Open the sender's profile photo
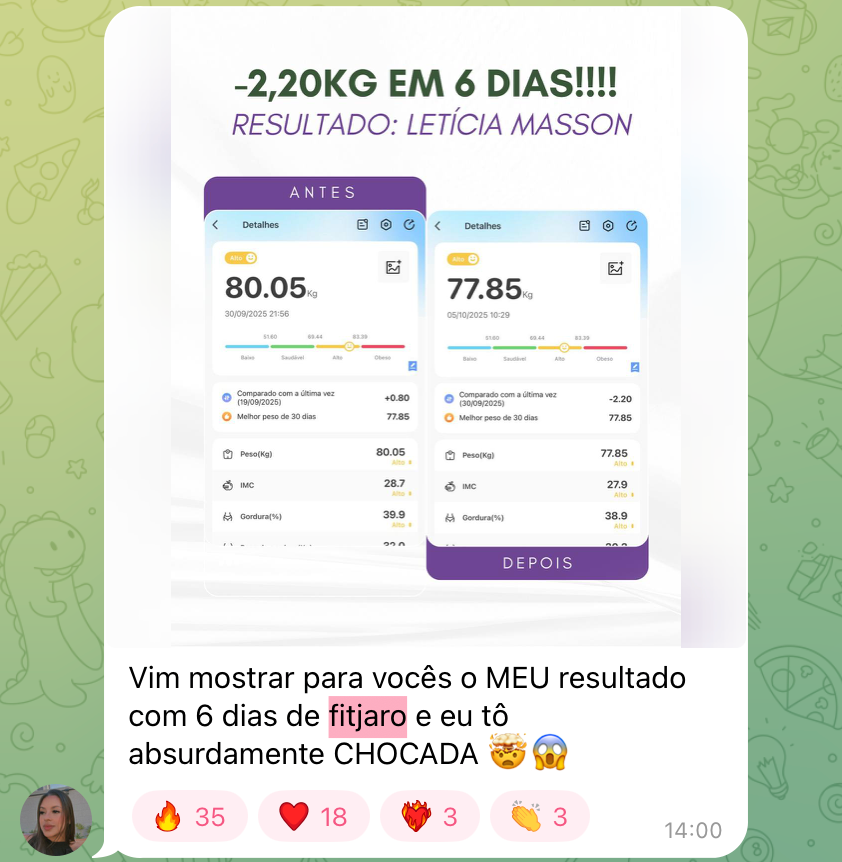 click(x=56, y=821)
